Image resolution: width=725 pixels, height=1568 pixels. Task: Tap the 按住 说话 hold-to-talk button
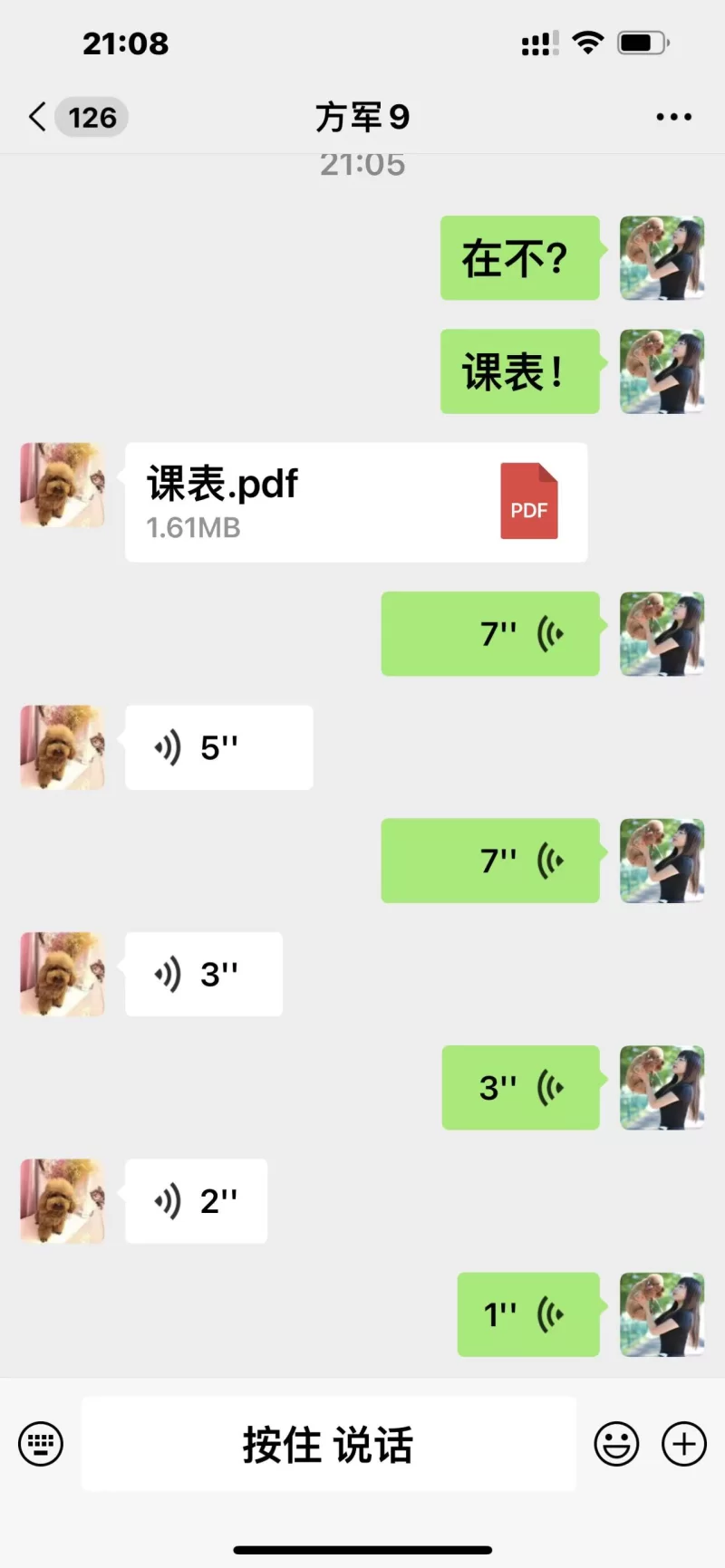(328, 1443)
